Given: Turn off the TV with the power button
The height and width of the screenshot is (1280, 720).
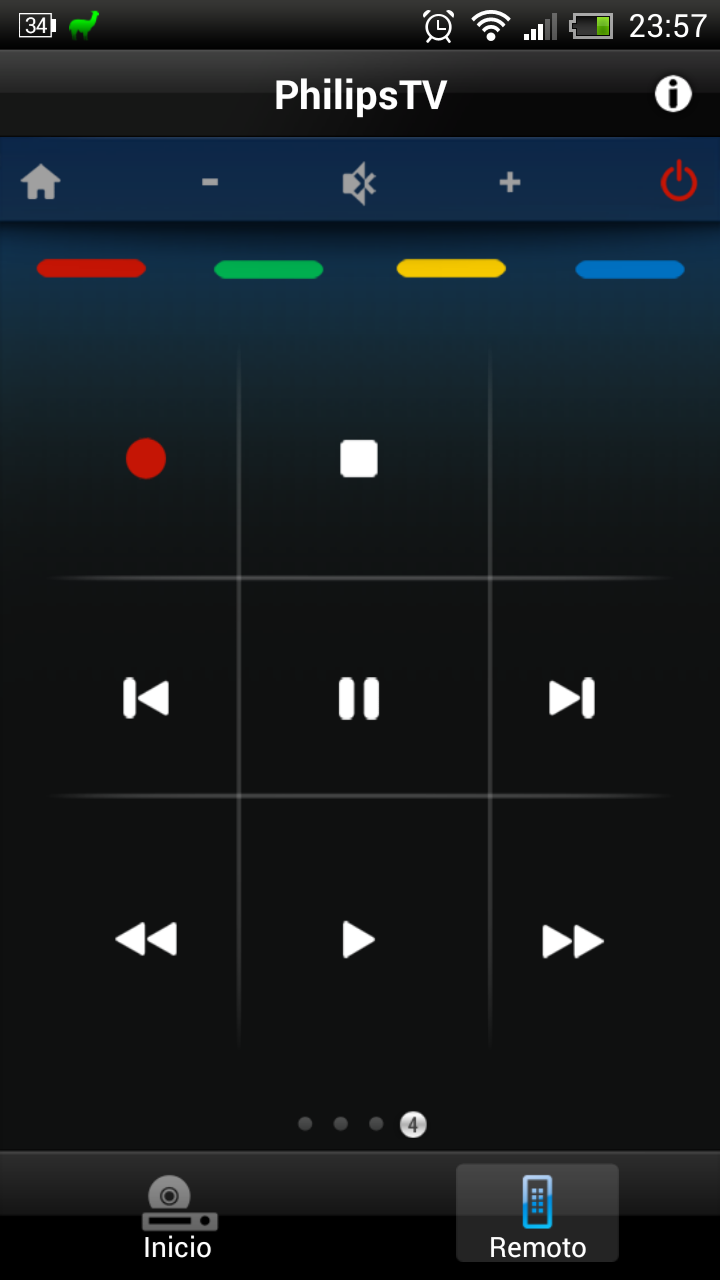Looking at the screenshot, I should [x=678, y=182].
